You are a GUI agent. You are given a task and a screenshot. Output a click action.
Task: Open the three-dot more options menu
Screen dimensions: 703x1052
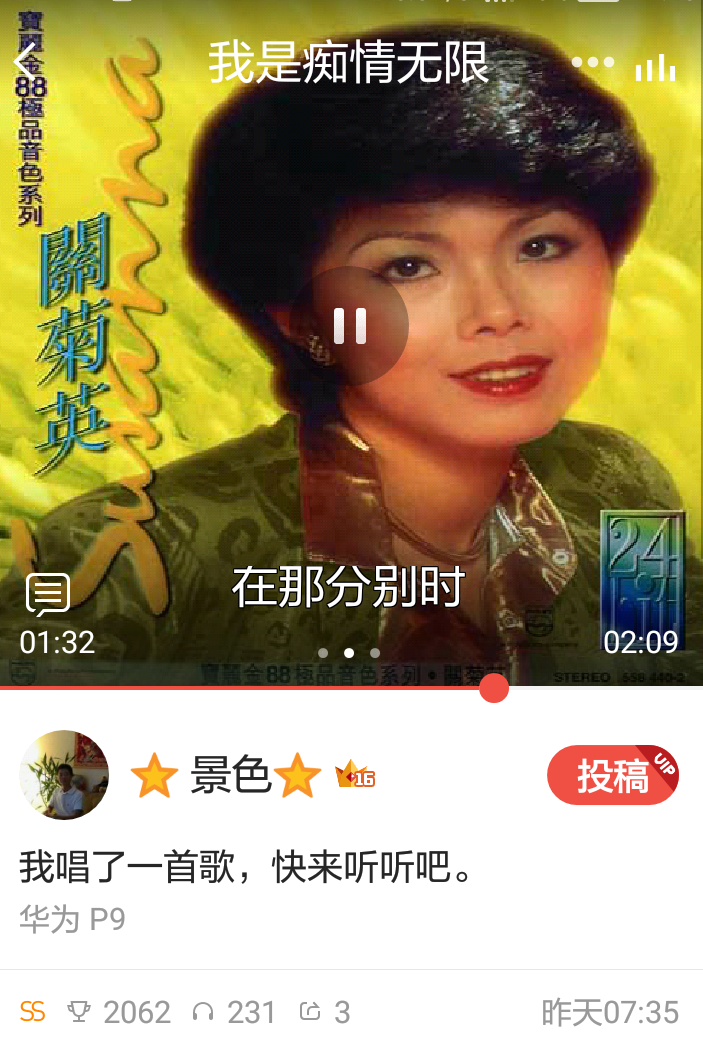click(x=592, y=62)
